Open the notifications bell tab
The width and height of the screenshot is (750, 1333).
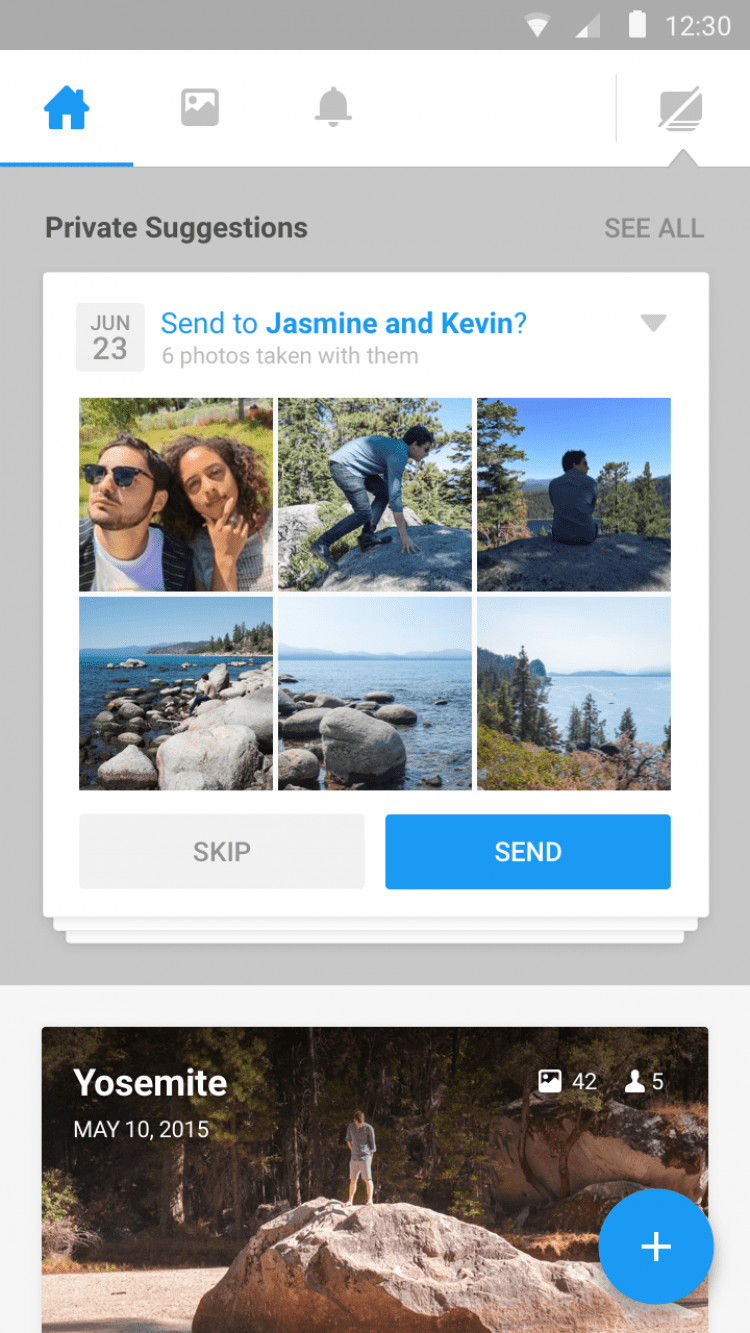333,108
